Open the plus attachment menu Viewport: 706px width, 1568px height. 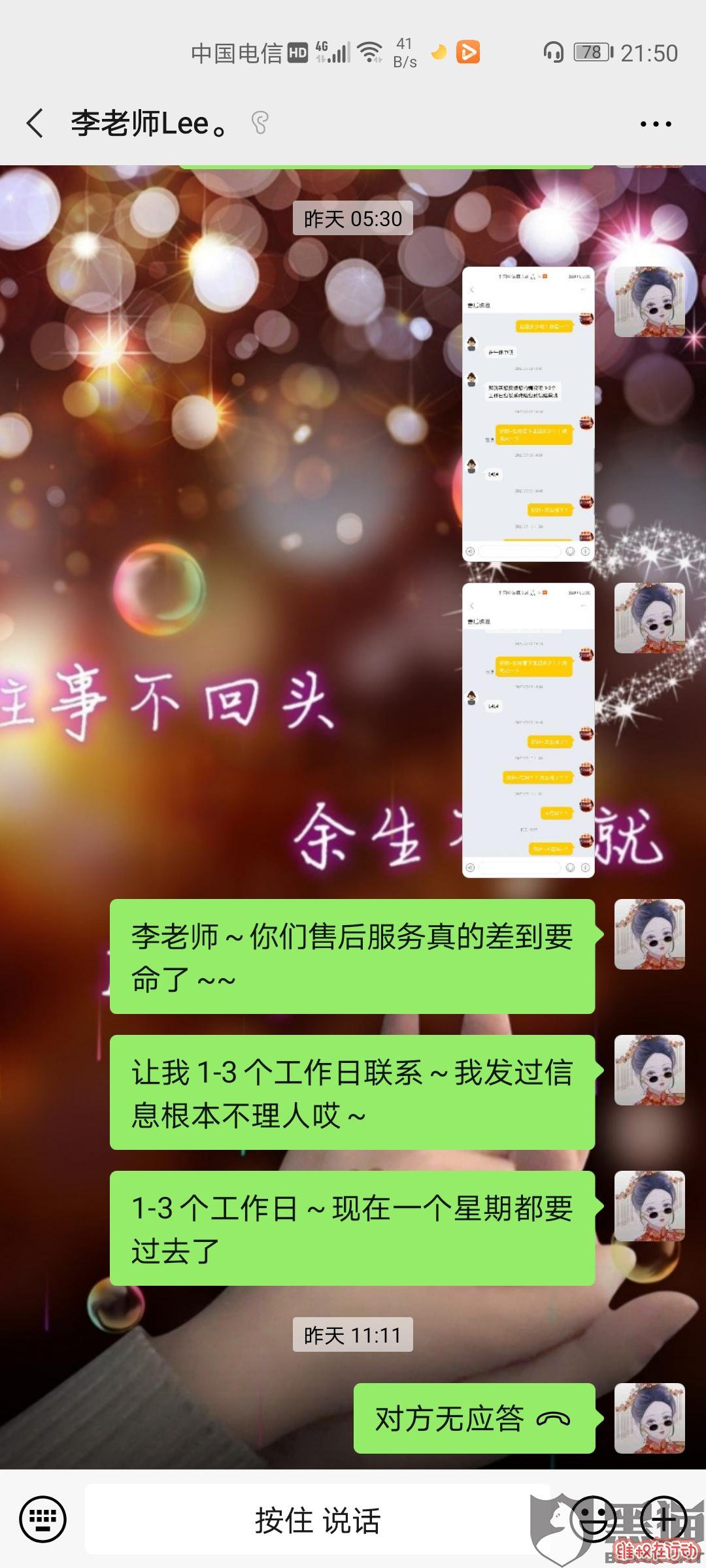(663, 1520)
